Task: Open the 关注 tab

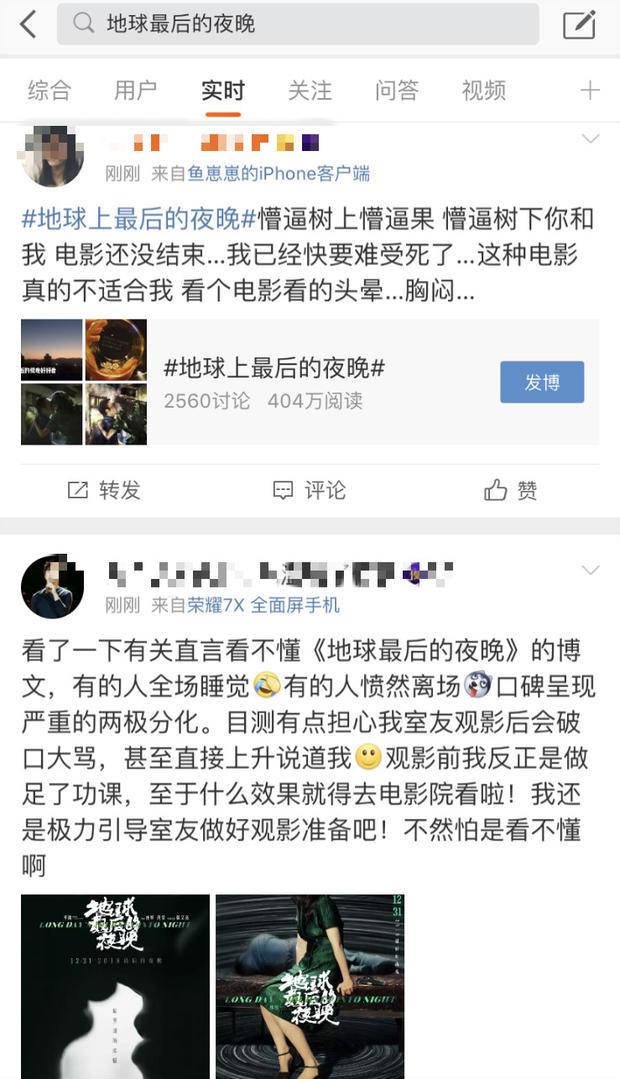Action: [x=309, y=90]
